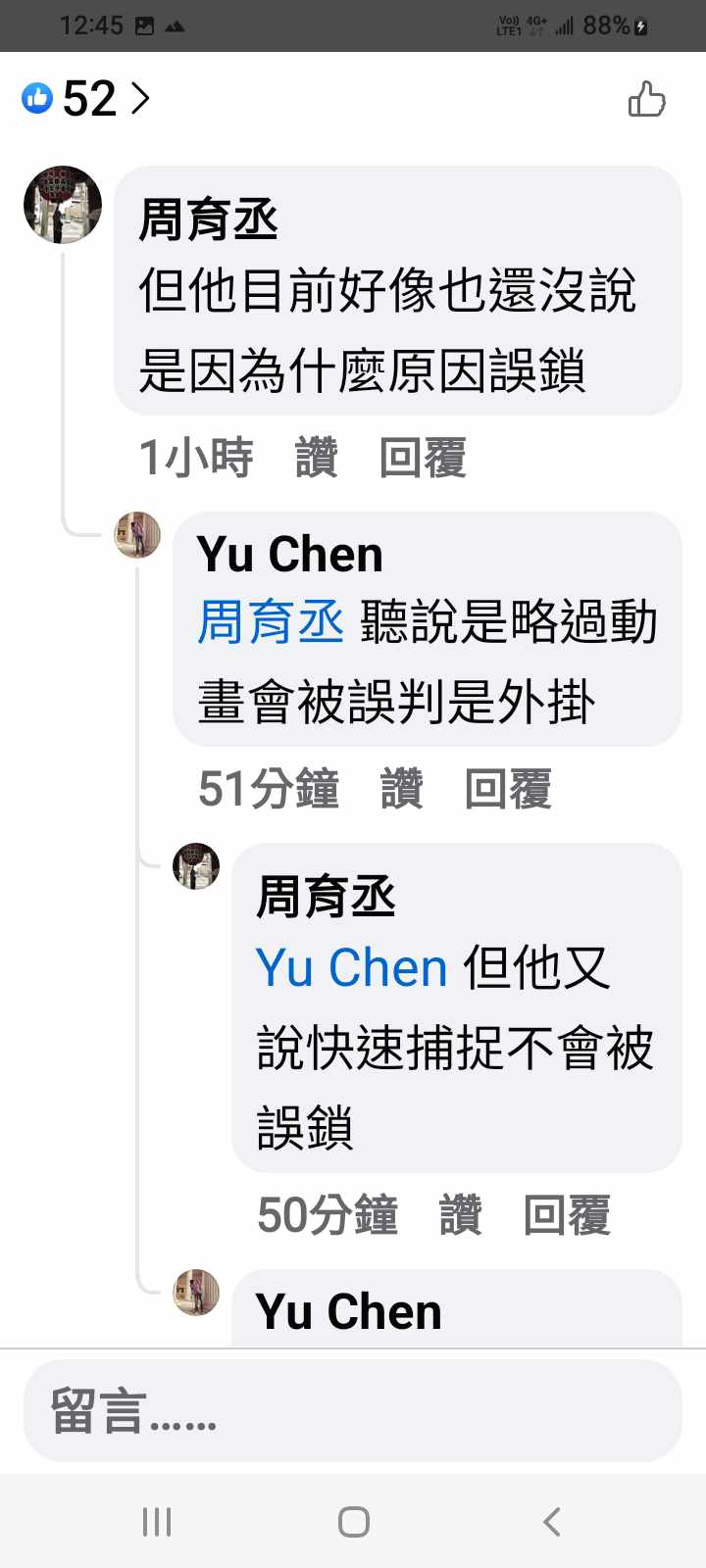View Yu Chen's profile from 51分鐘 comment avatar
The image size is (706, 1568).
(x=137, y=535)
